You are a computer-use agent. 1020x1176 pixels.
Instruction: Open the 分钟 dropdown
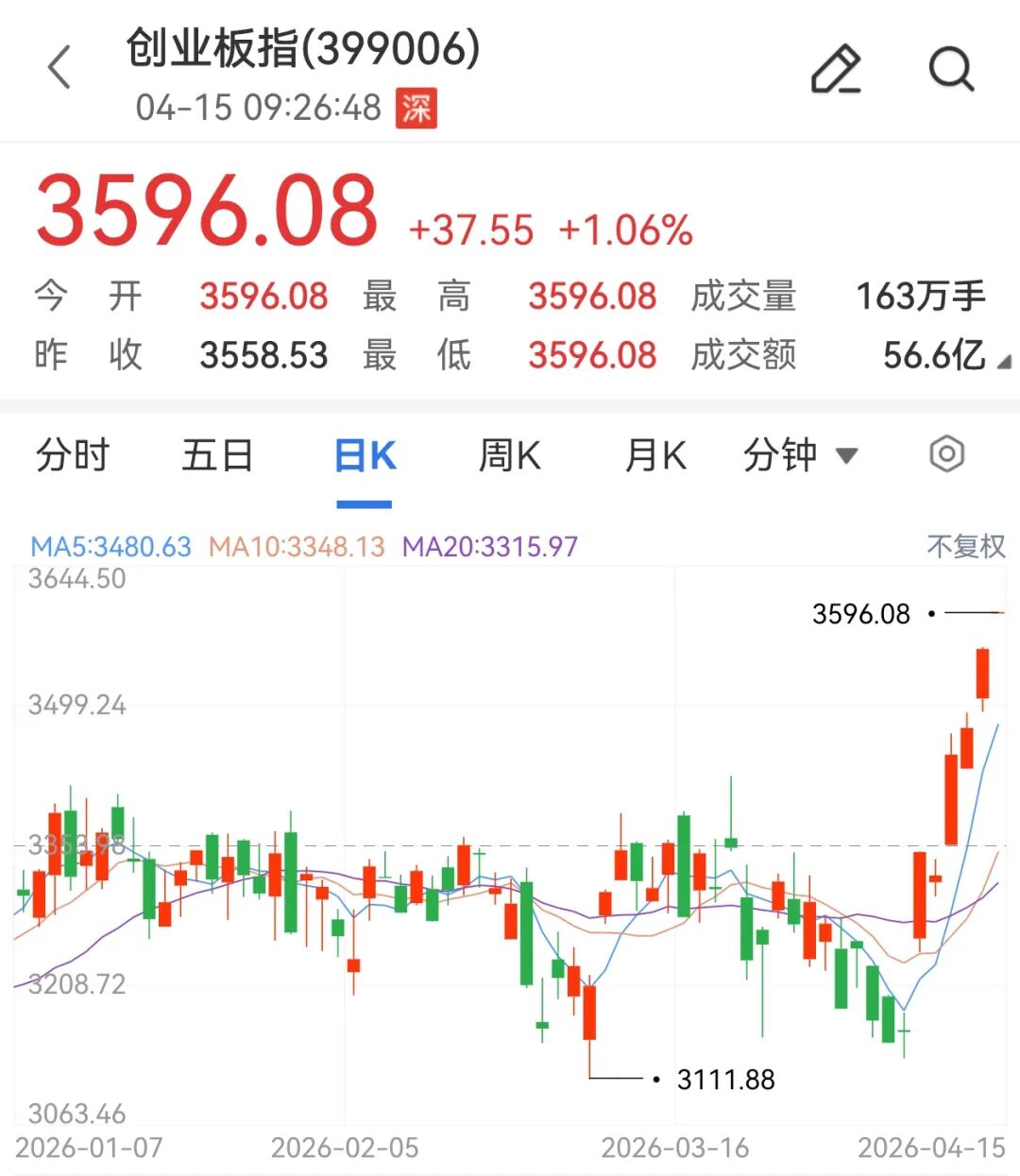[799, 456]
